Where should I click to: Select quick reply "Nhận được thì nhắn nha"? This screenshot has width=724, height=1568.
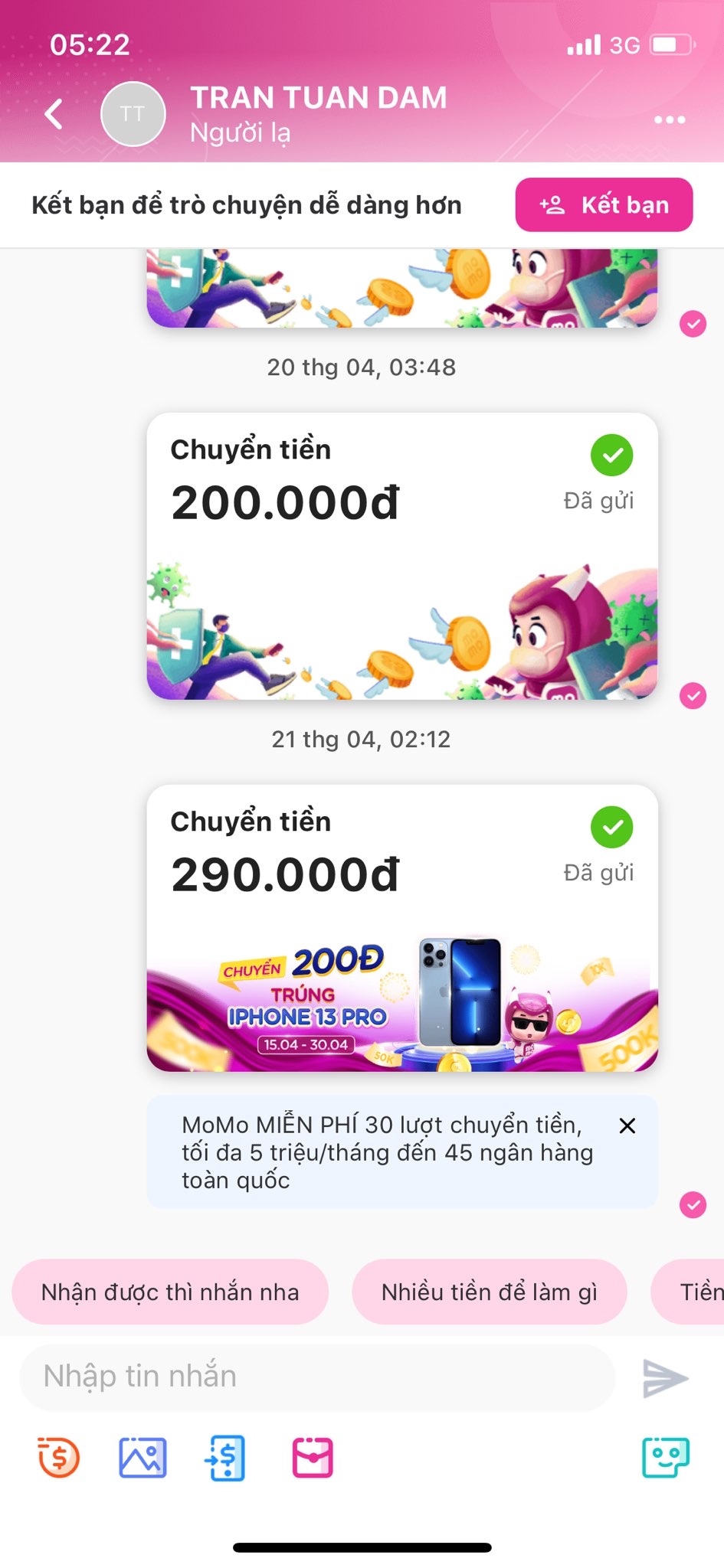170,1292
